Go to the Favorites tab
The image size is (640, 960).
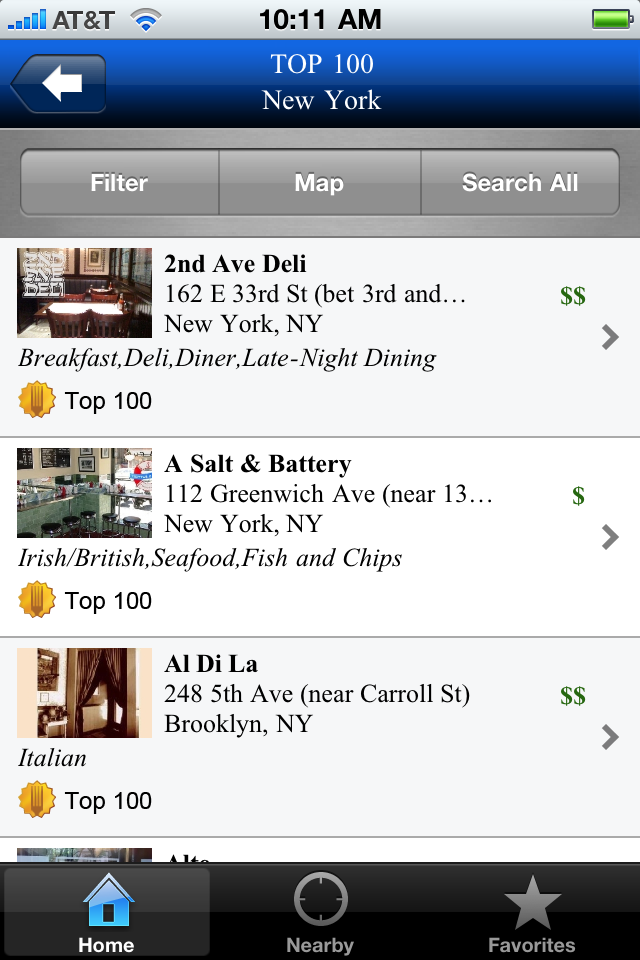(x=532, y=912)
